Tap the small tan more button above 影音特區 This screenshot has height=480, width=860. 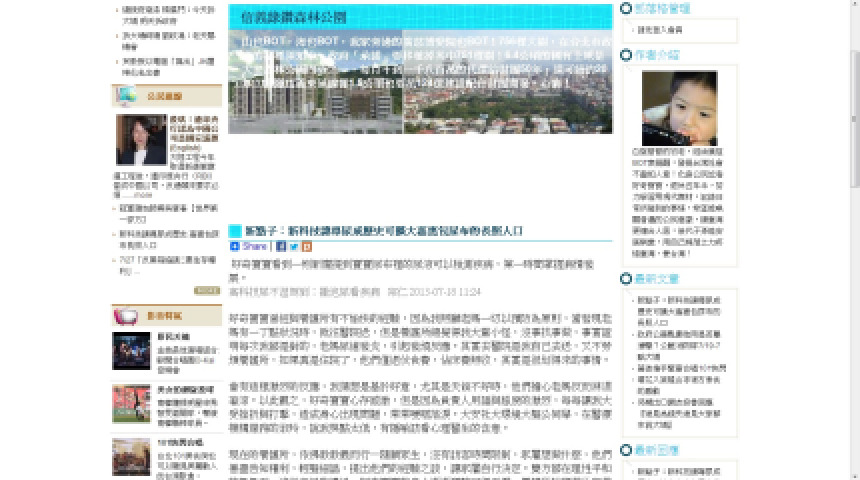[206, 290]
